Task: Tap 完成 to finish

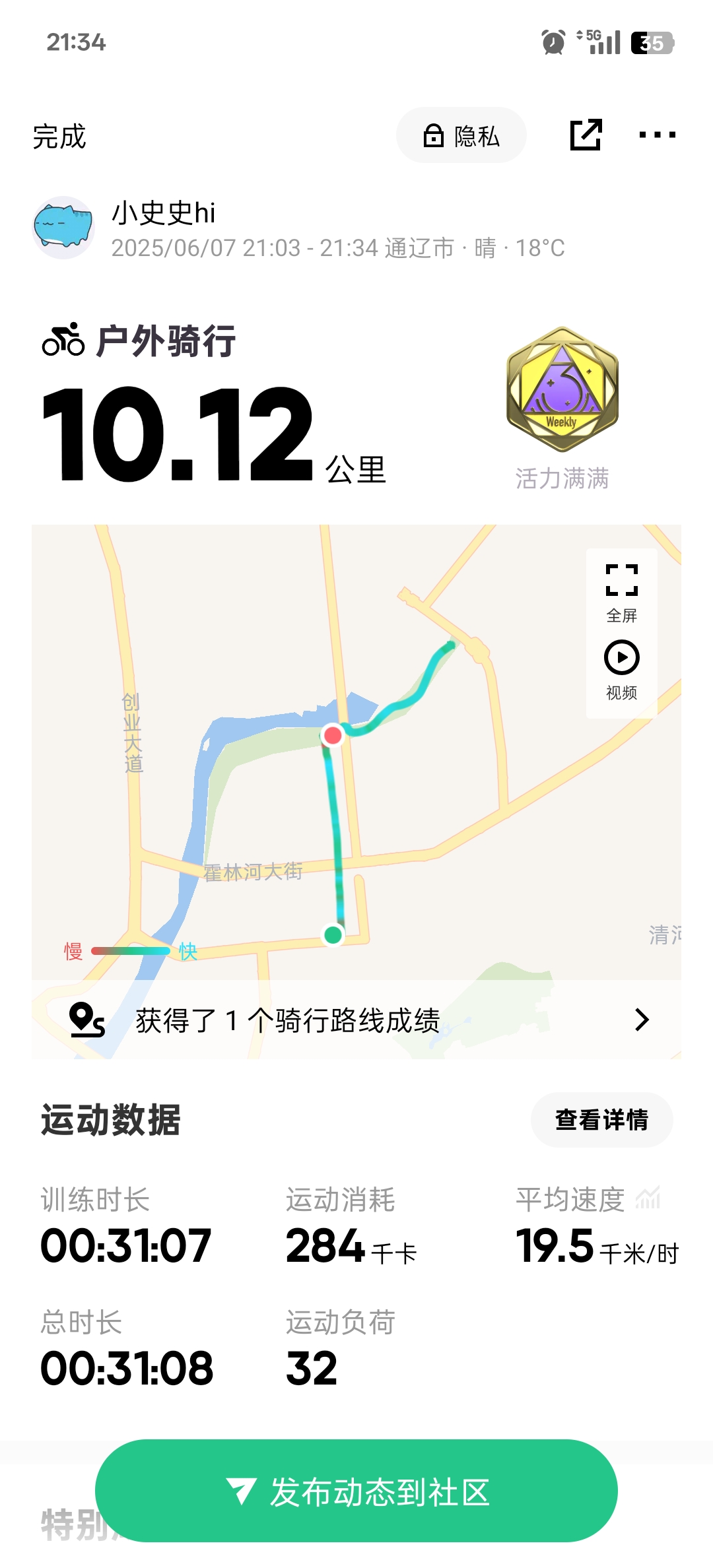Action: tap(59, 137)
